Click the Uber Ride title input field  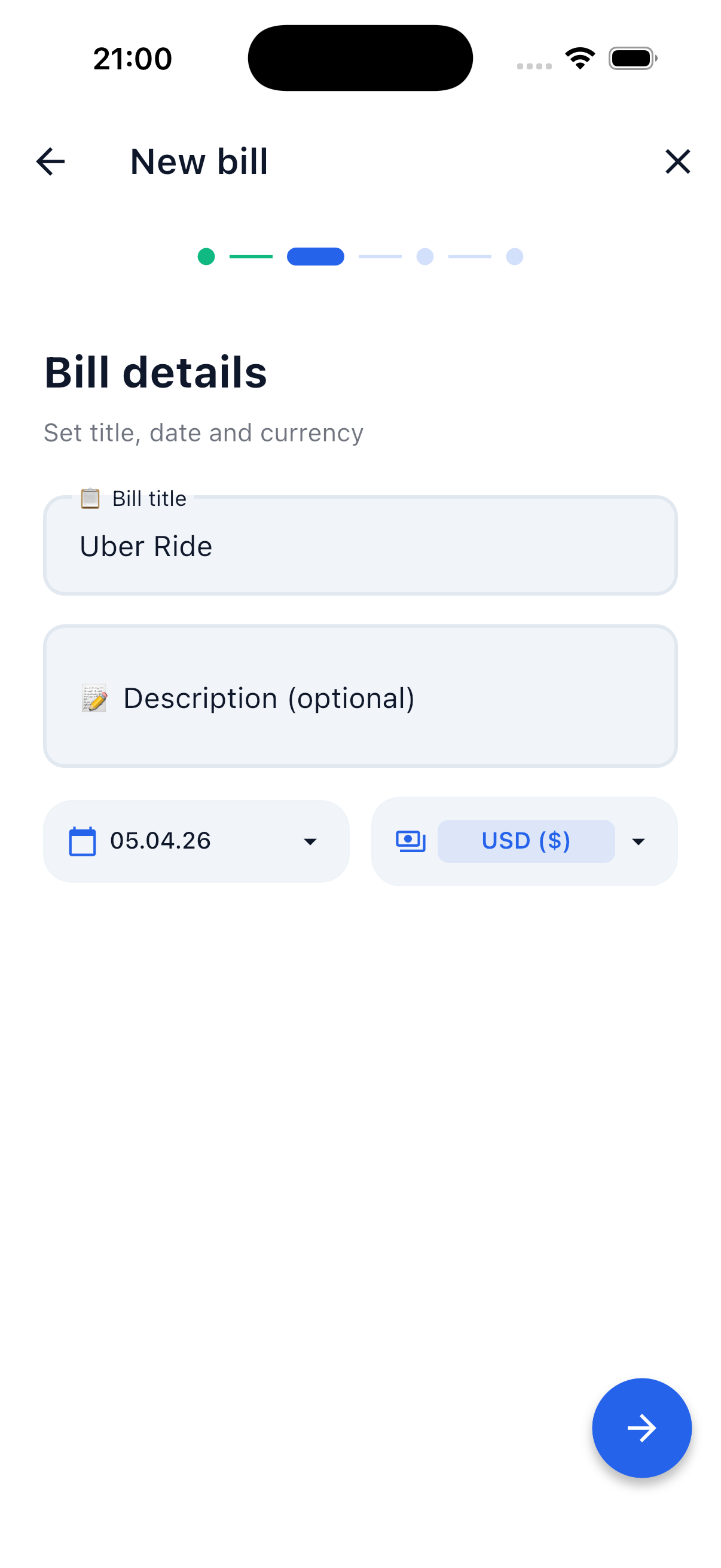[x=361, y=545]
